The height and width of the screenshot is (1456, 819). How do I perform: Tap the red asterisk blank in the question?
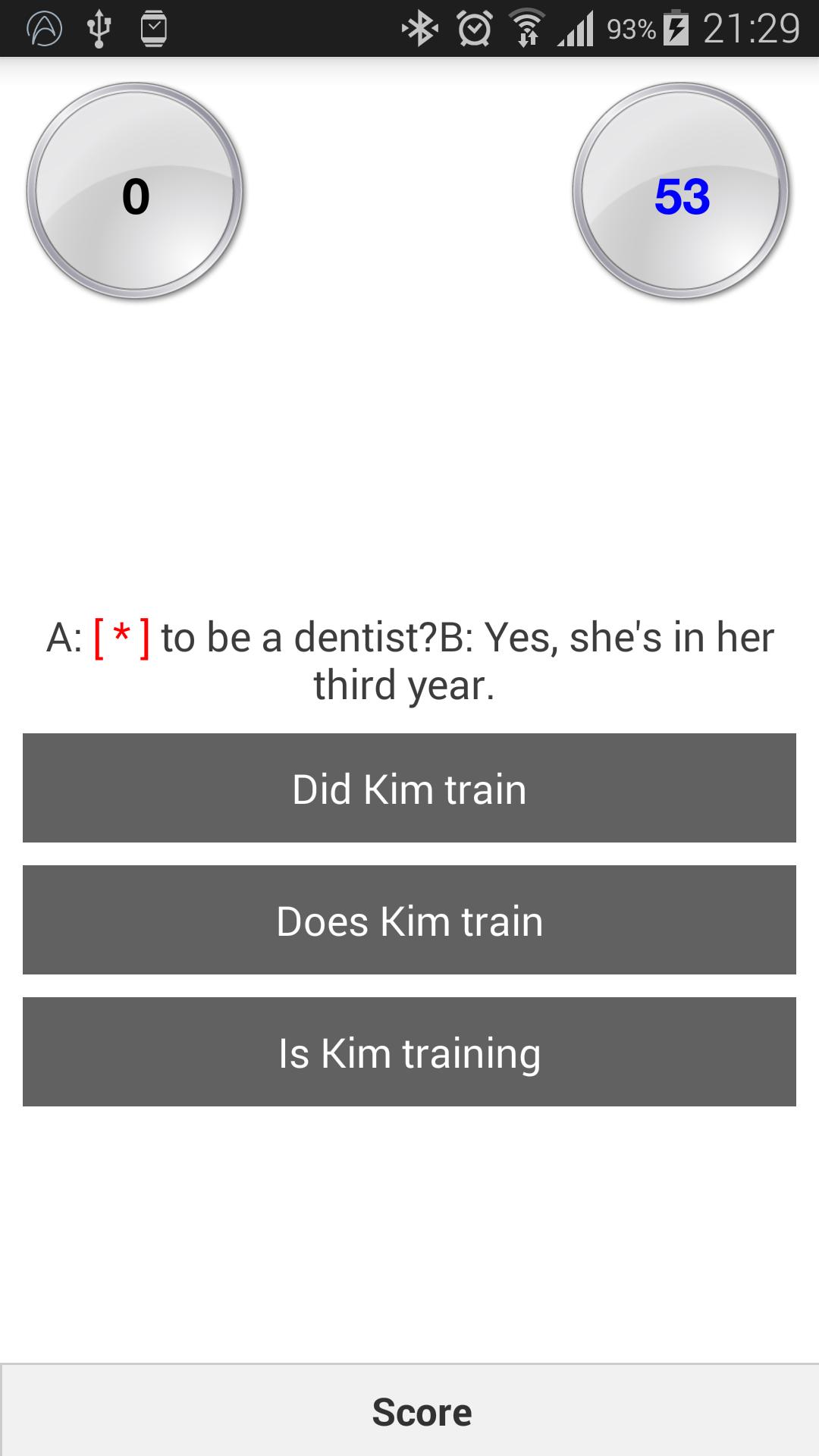pyautogui.click(x=121, y=637)
